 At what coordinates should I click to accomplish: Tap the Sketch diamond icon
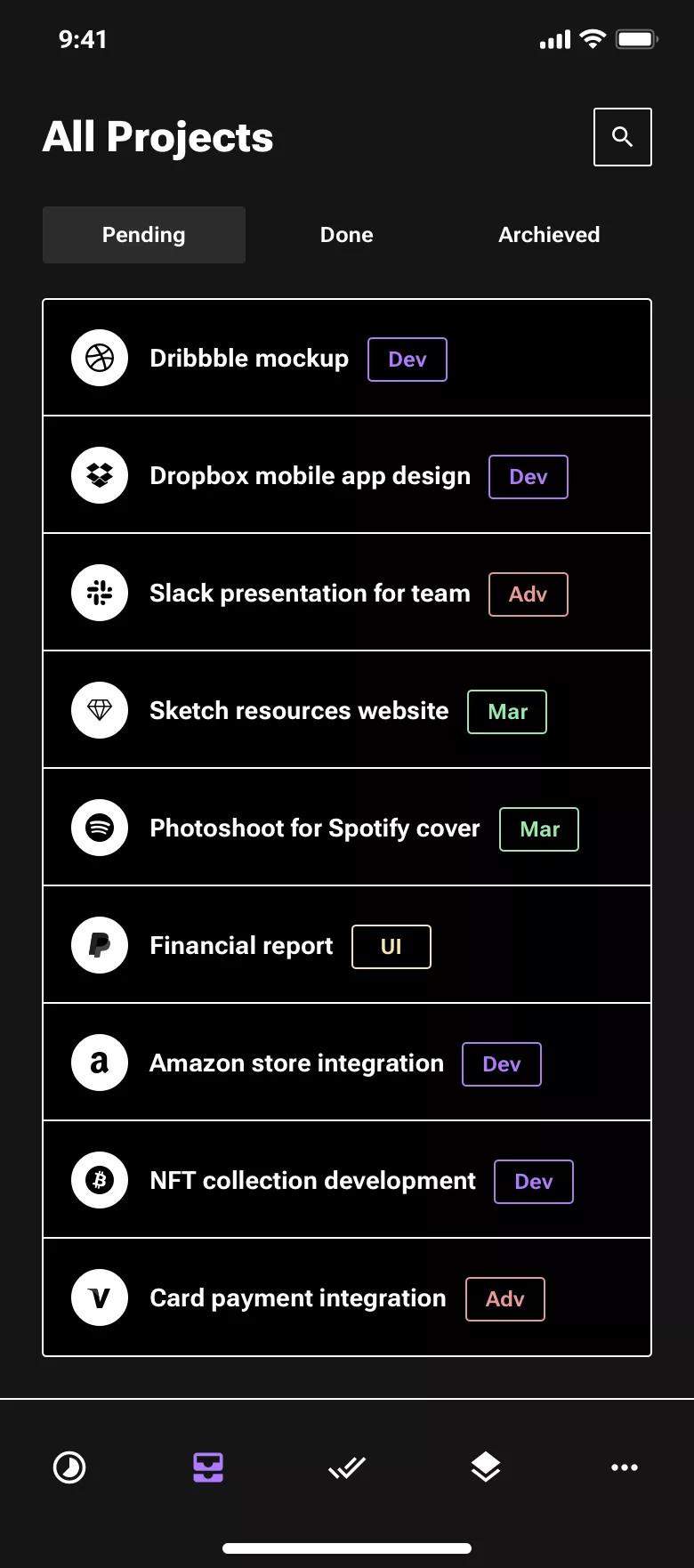tap(99, 710)
